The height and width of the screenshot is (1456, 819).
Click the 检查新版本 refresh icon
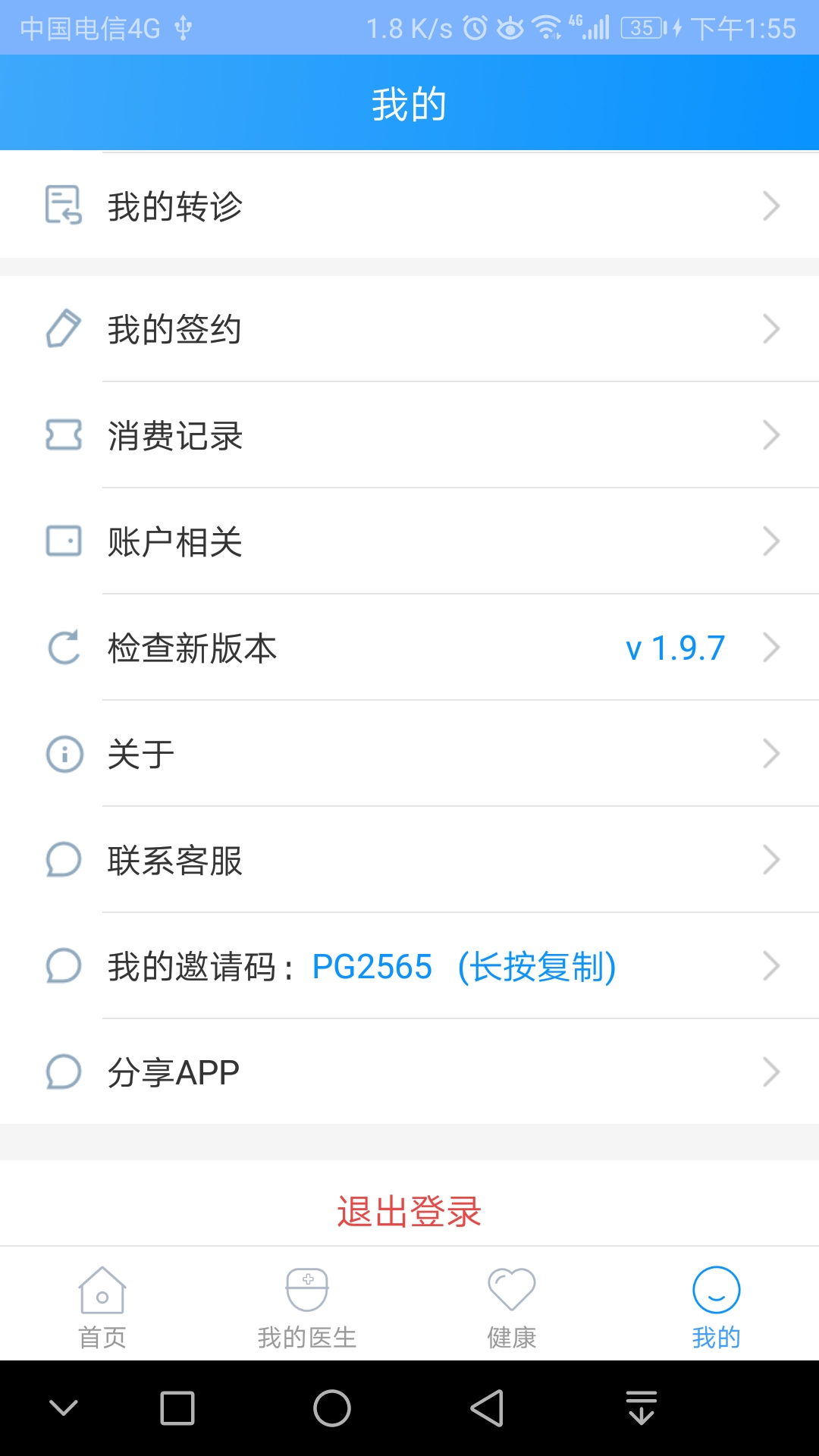click(64, 647)
